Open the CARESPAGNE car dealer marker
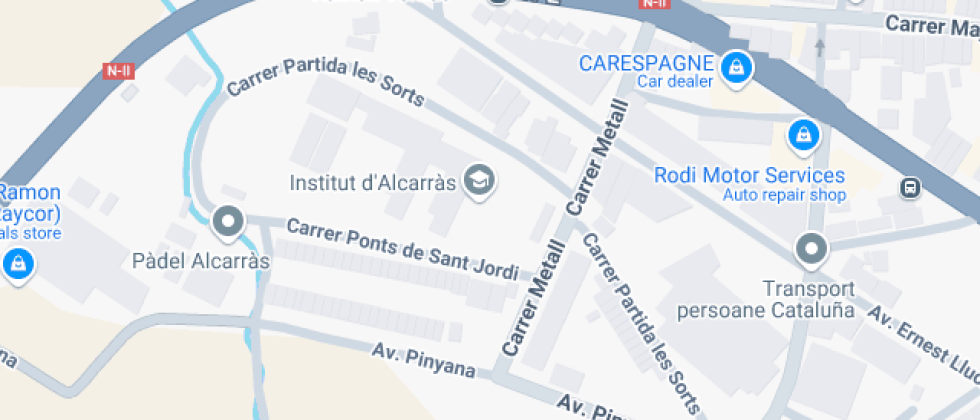Viewport: 980px width, 420px height. [x=737, y=68]
